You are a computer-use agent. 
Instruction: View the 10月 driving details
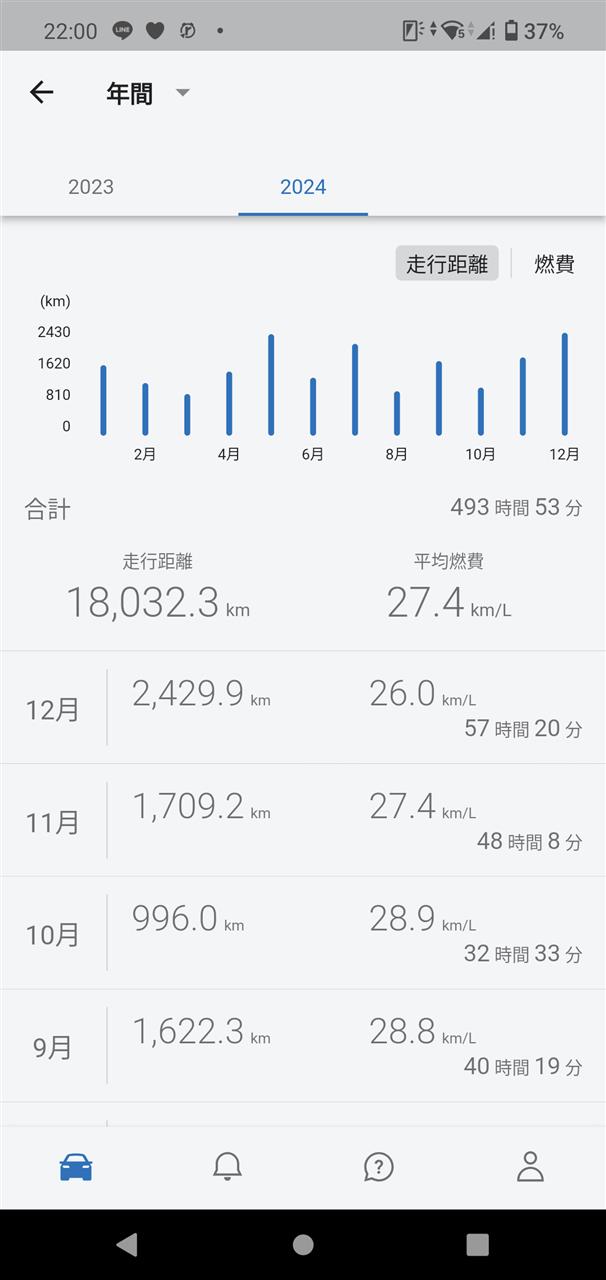tap(303, 934)
